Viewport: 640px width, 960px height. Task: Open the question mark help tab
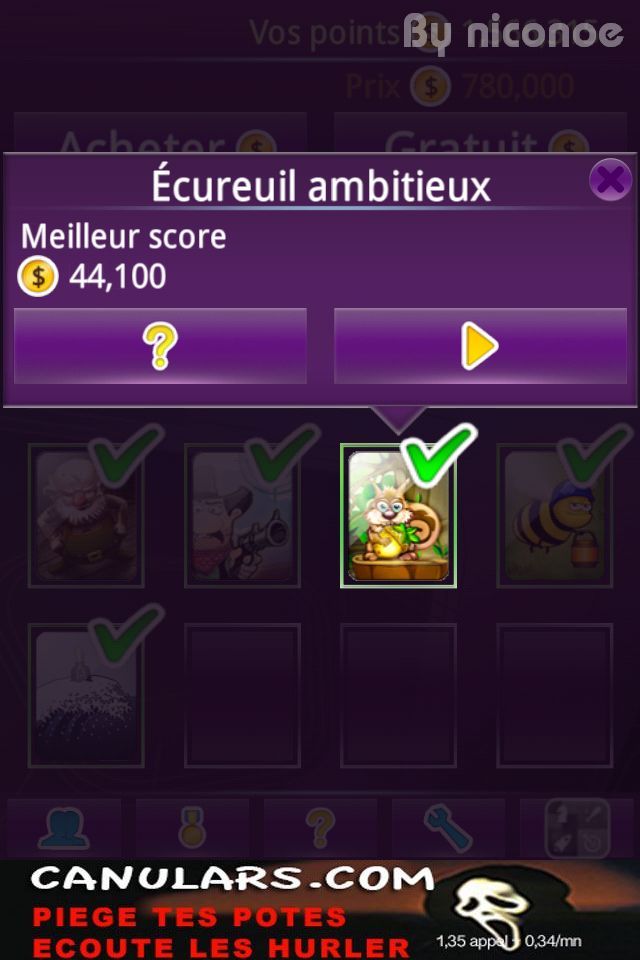point(320,828)
